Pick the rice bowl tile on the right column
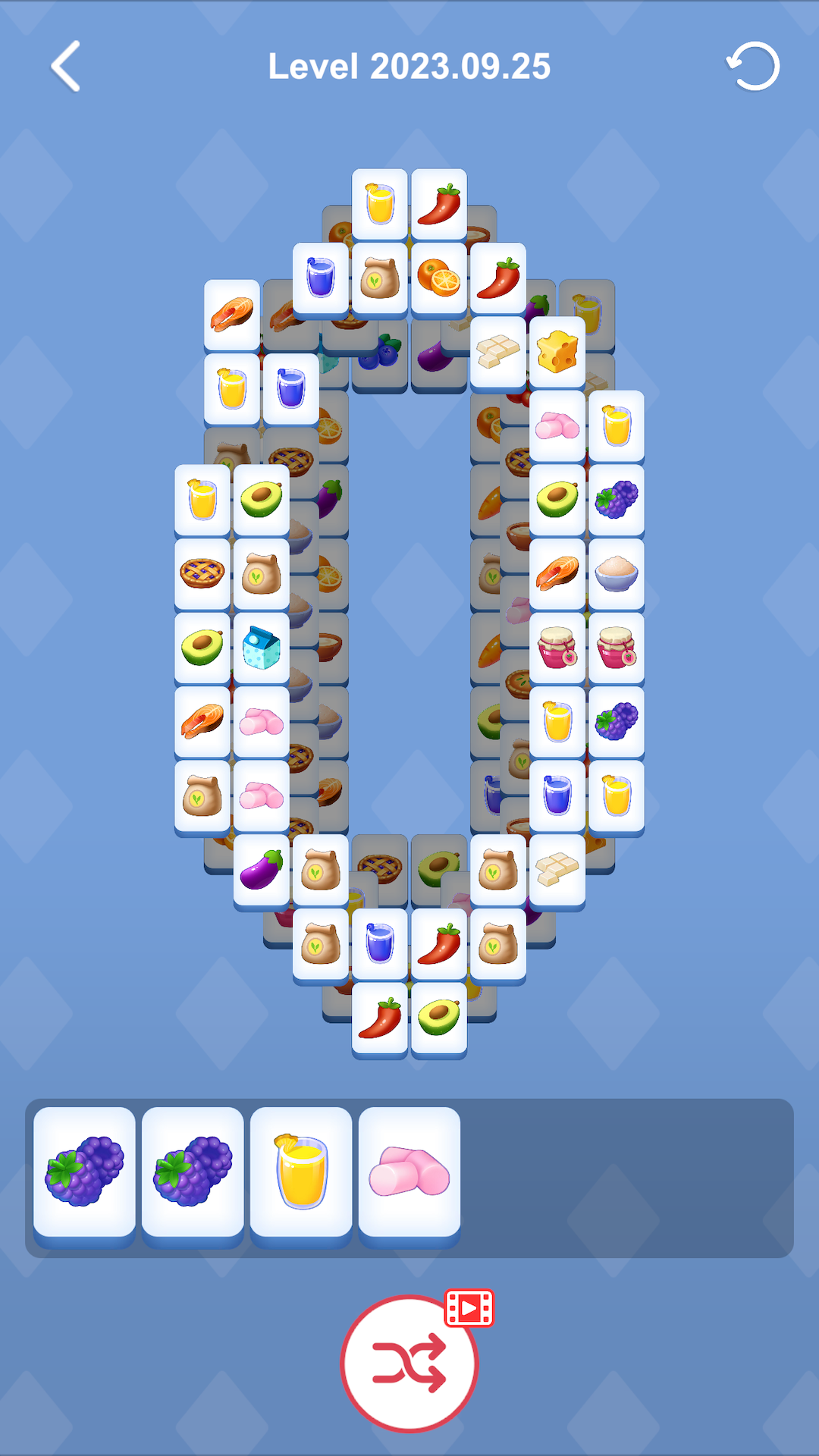The image size is (819, 1456). [x=616, y=573]
